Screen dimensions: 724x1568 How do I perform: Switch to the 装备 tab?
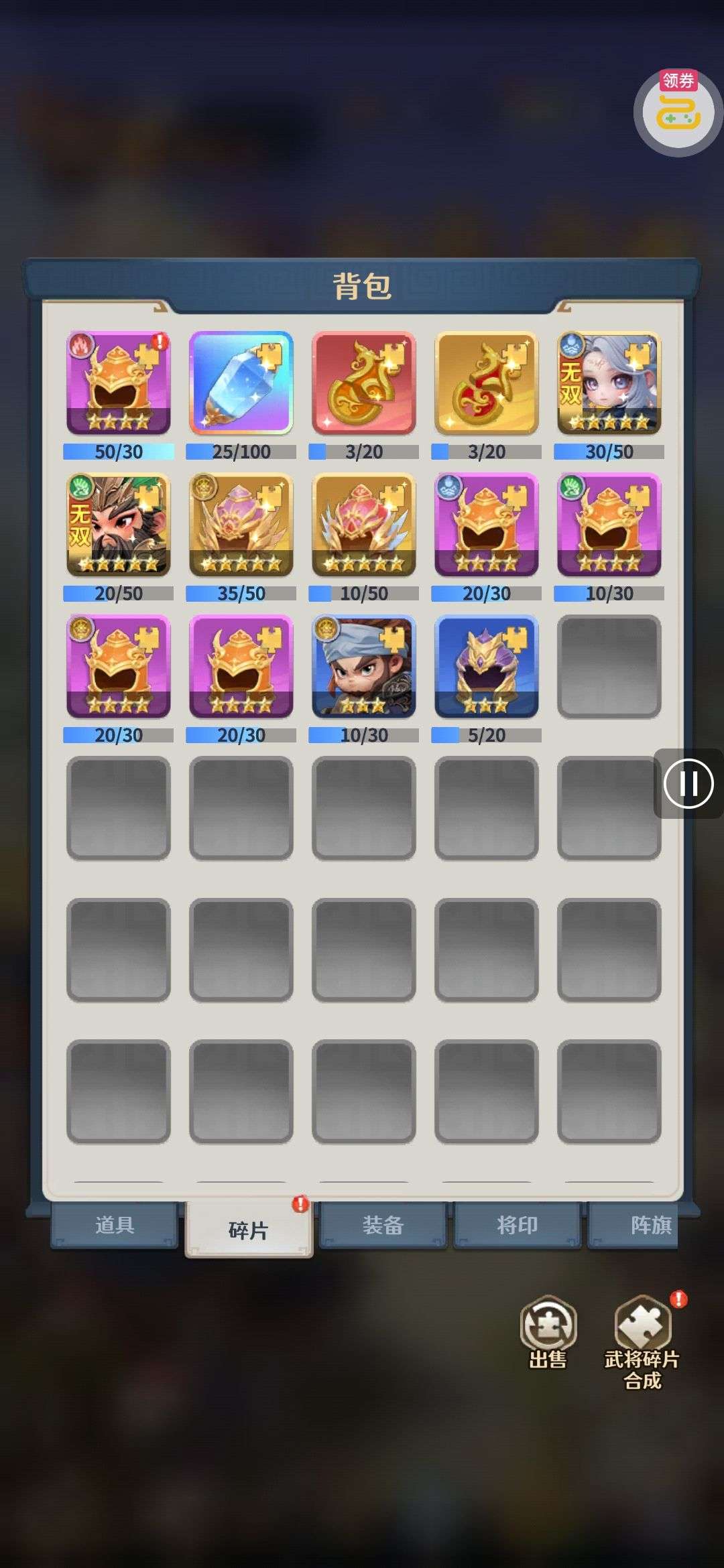(x=383, y=1225)
